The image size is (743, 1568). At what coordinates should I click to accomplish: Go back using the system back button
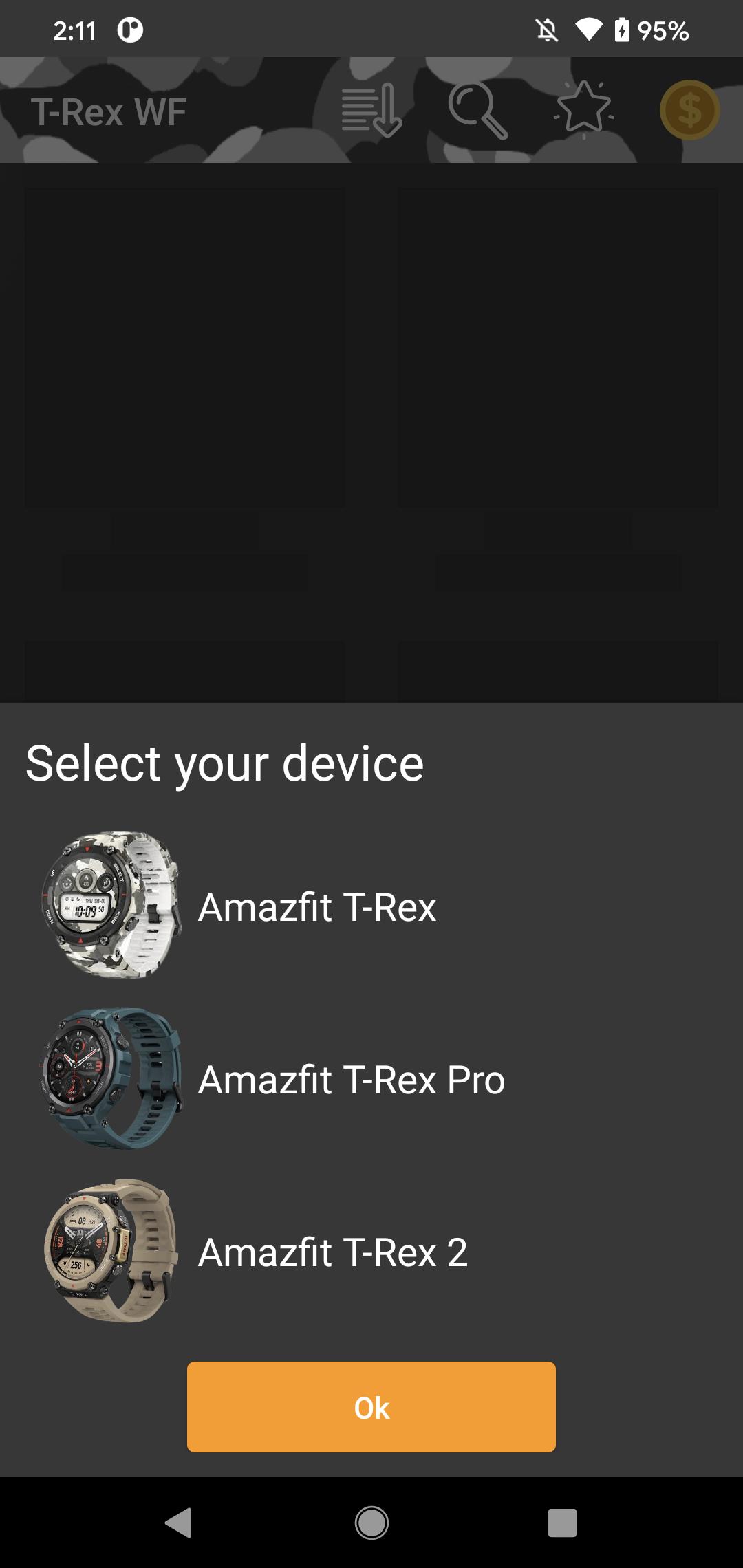[179, 1523]
